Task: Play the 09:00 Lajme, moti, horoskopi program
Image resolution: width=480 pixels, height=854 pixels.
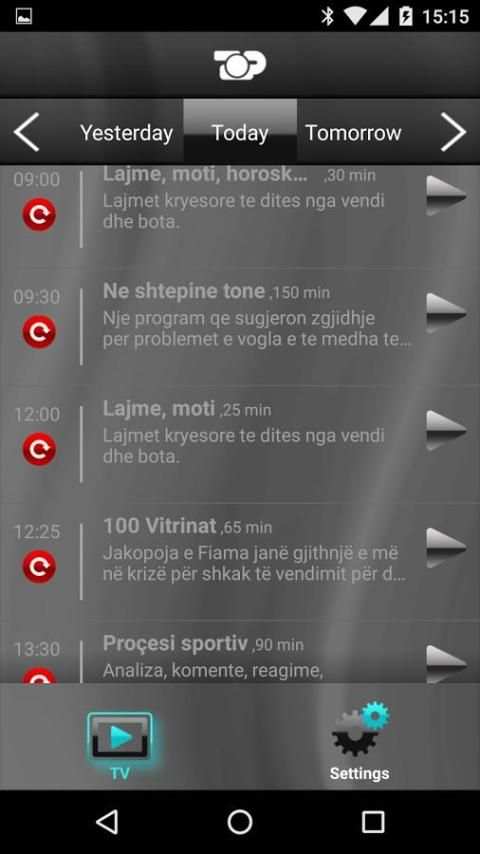Action: [x=446, y=195]
